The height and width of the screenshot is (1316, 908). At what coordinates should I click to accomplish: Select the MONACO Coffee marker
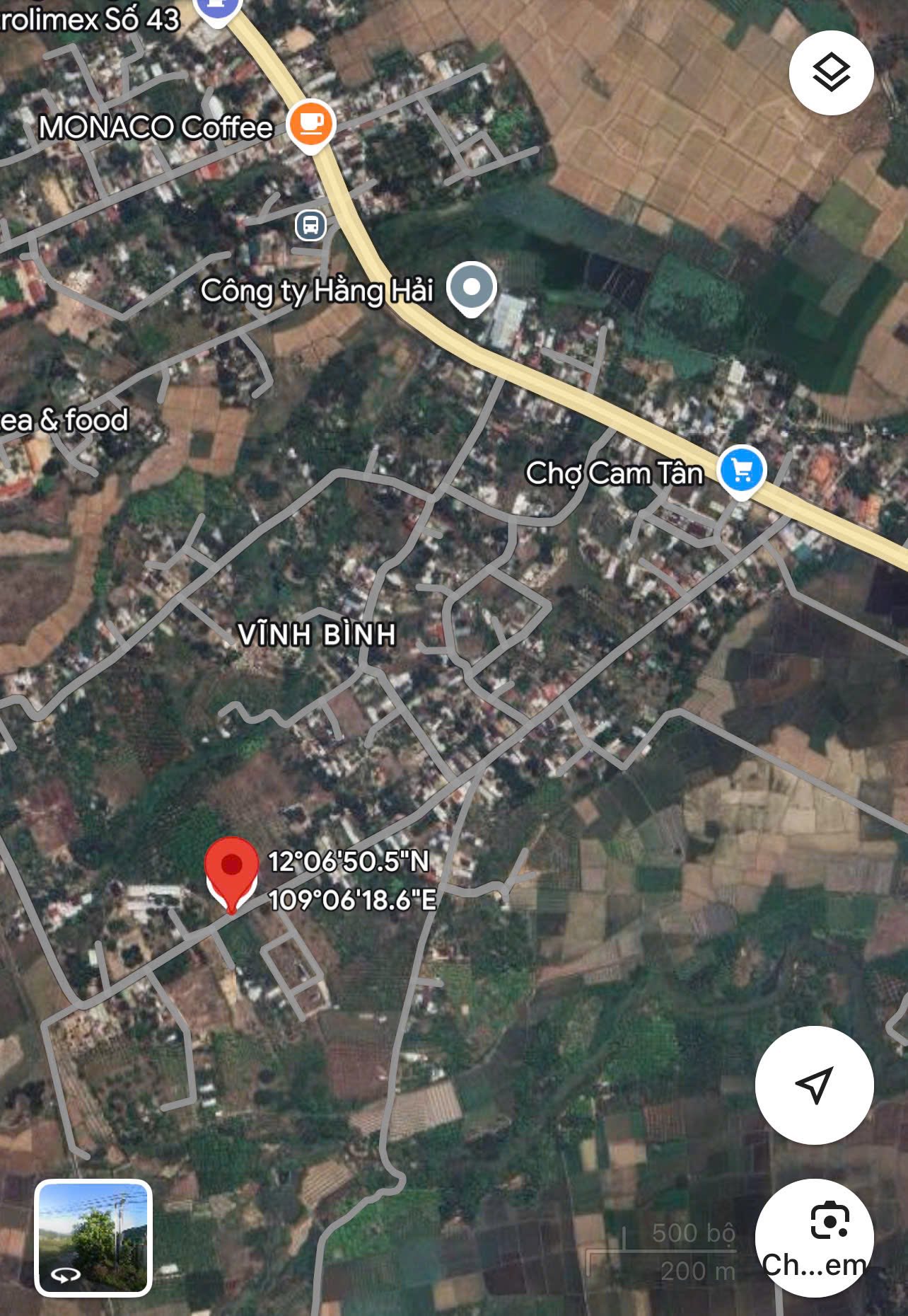tap(310, 125)
